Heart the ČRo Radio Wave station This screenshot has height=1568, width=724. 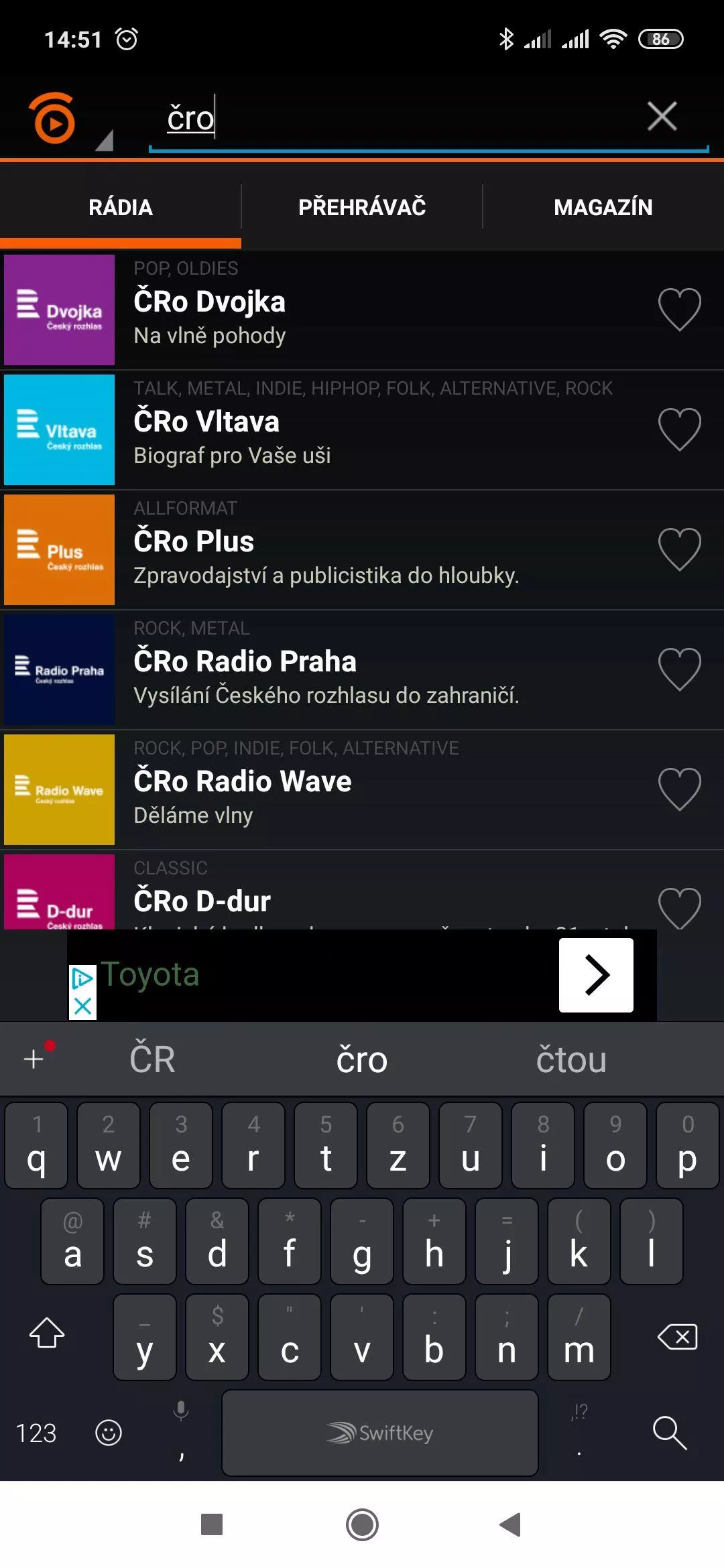(679, 789)
